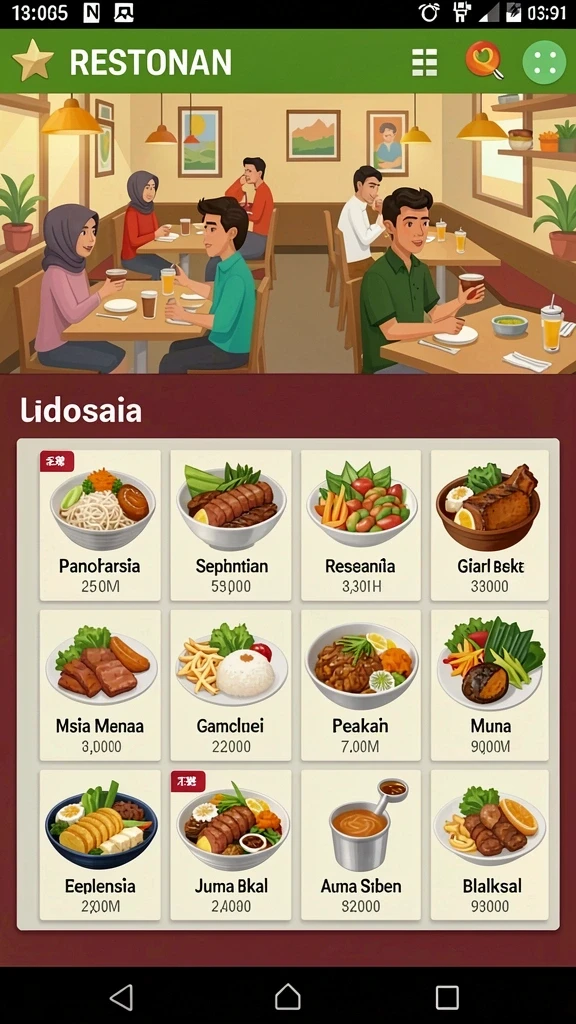
Task: Open the Eeplensia dish card
Action: coord(100,845)
